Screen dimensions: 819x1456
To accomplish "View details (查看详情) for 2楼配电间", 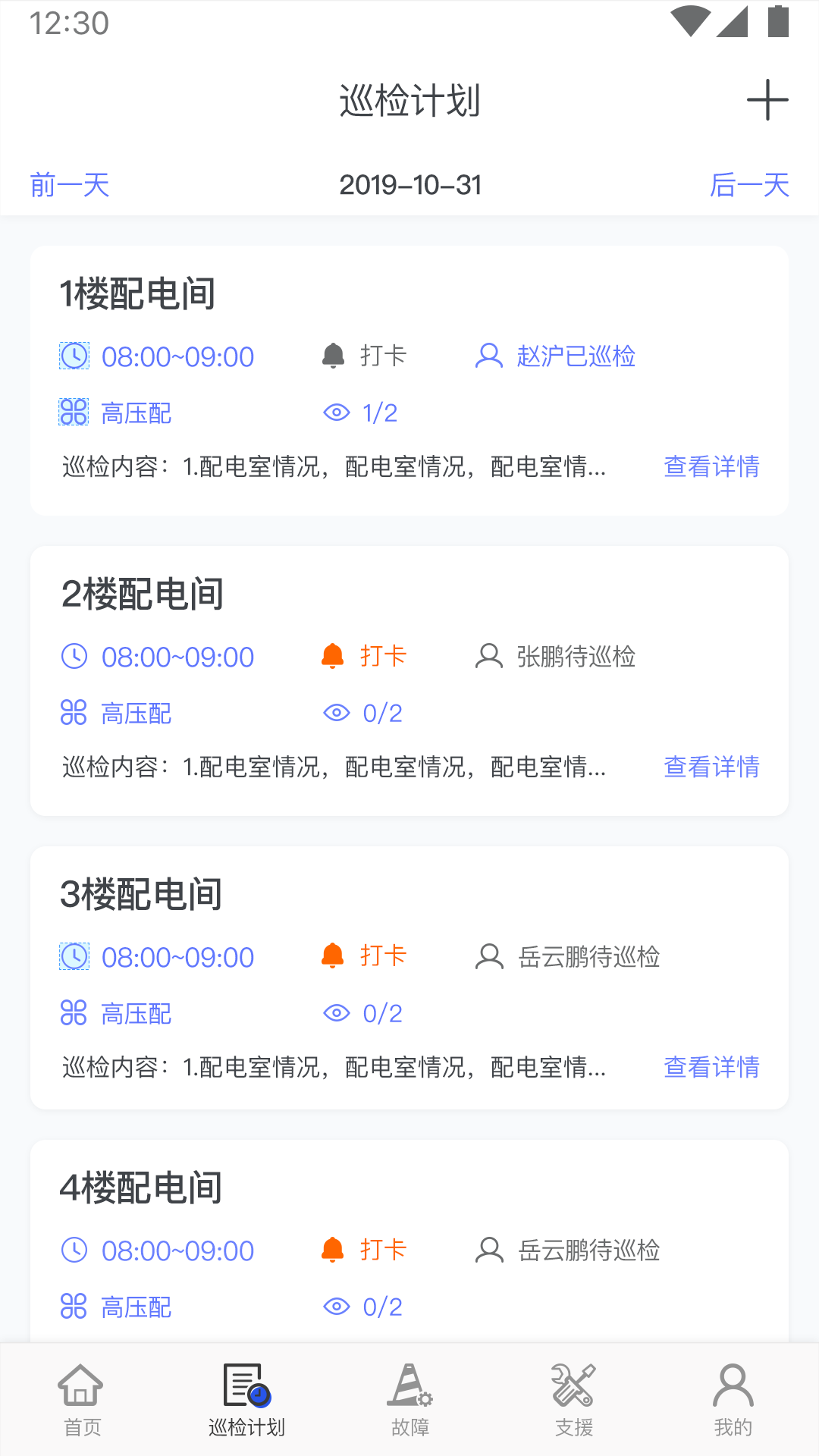I will (711, 767).
